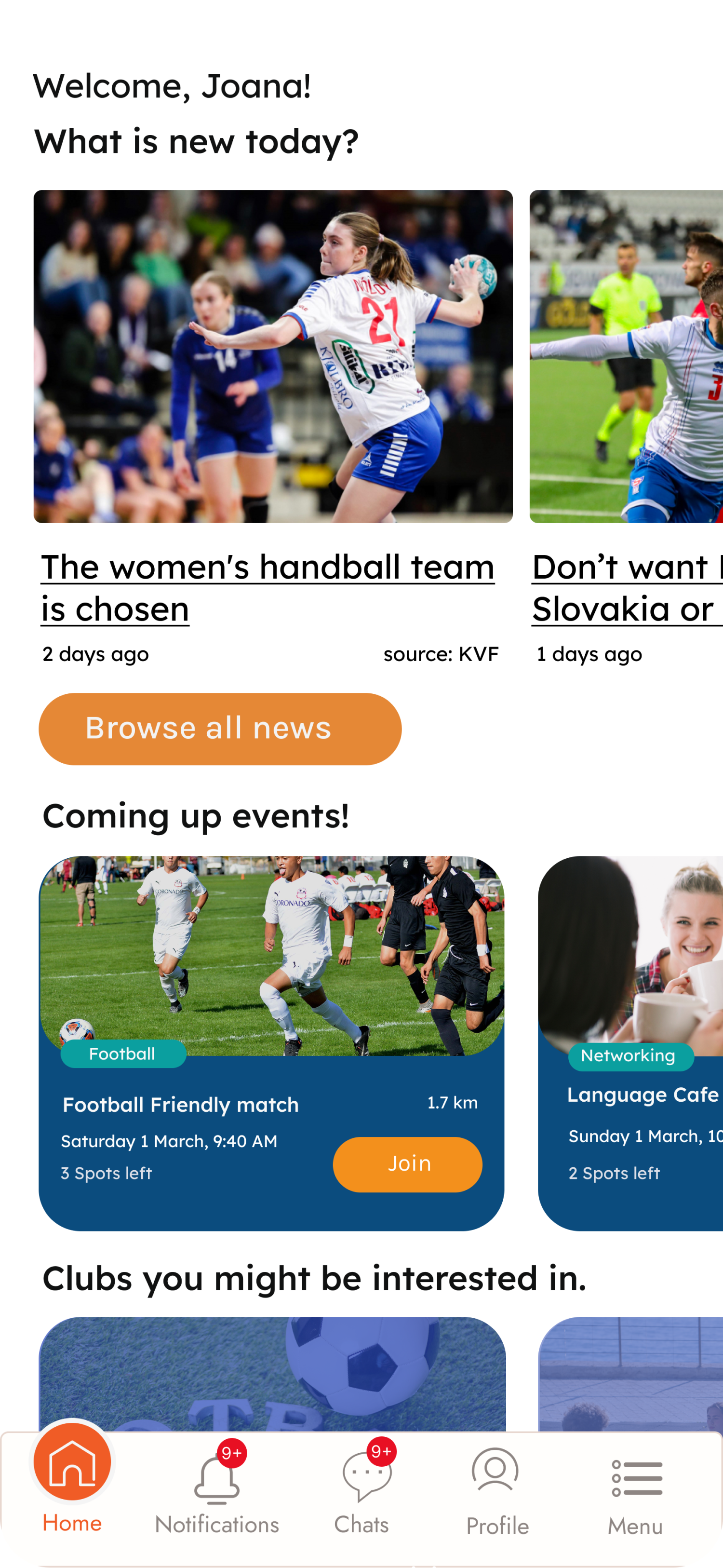
Task: Tap the handball news photo
Action: [273, 356]
